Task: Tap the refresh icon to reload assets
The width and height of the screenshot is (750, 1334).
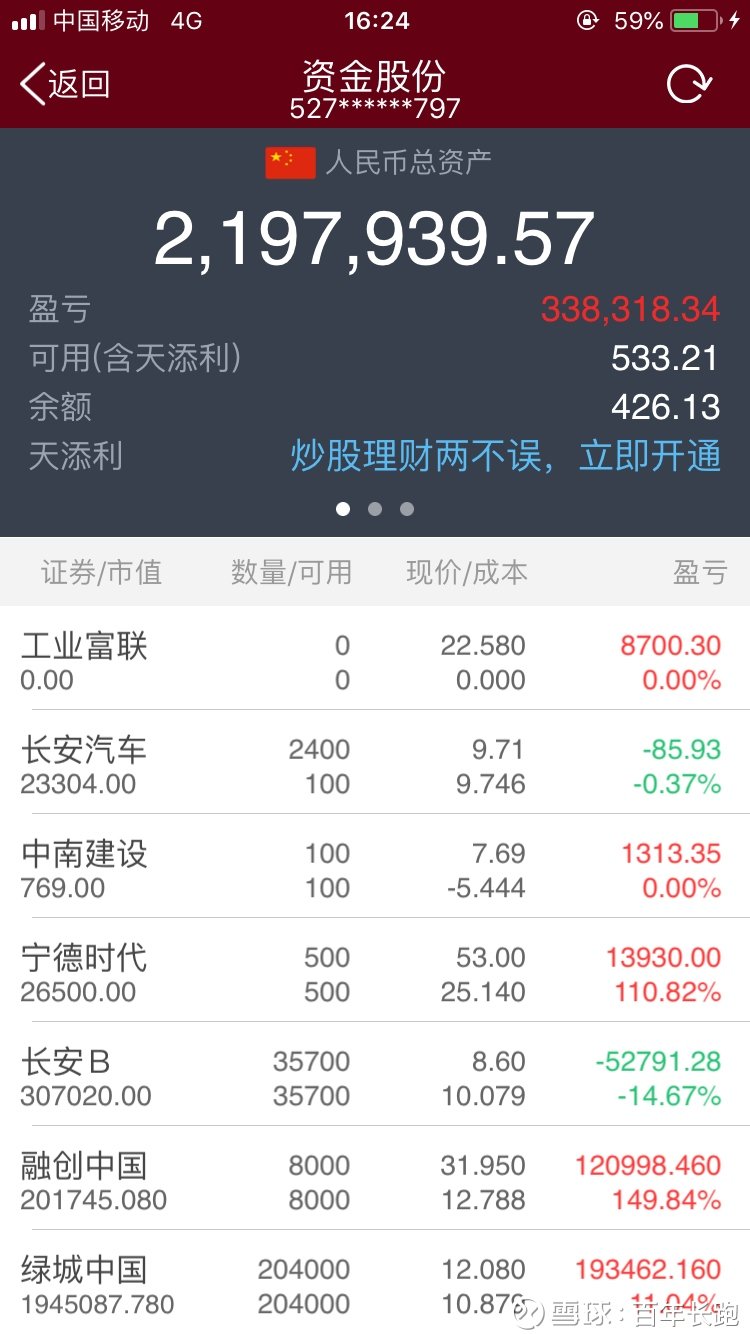Action: 688,84
